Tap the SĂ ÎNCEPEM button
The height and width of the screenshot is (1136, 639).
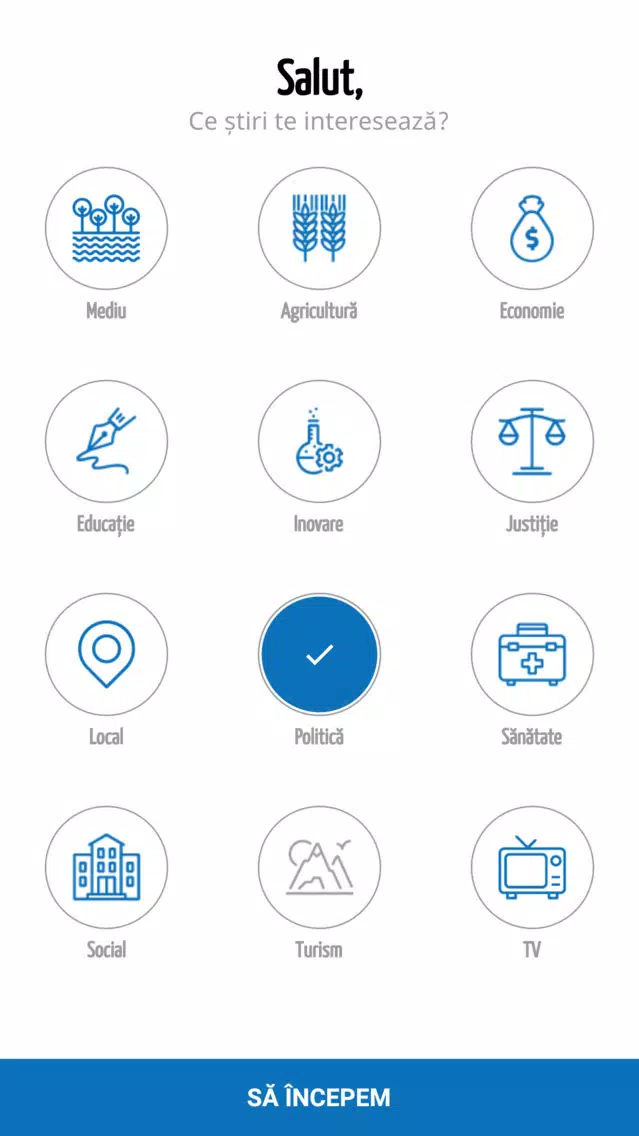[x=320, y=1097]
